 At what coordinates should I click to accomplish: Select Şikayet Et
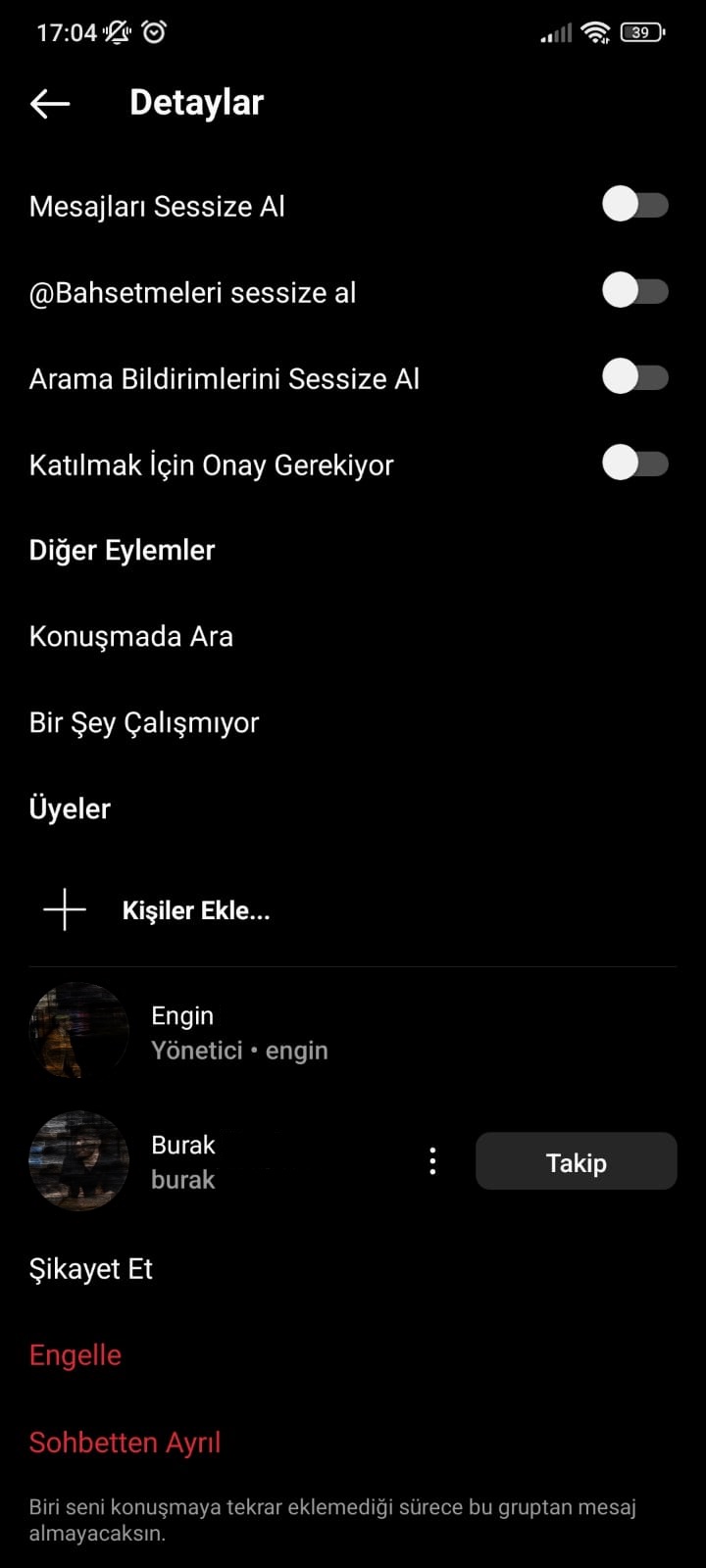90,1268
